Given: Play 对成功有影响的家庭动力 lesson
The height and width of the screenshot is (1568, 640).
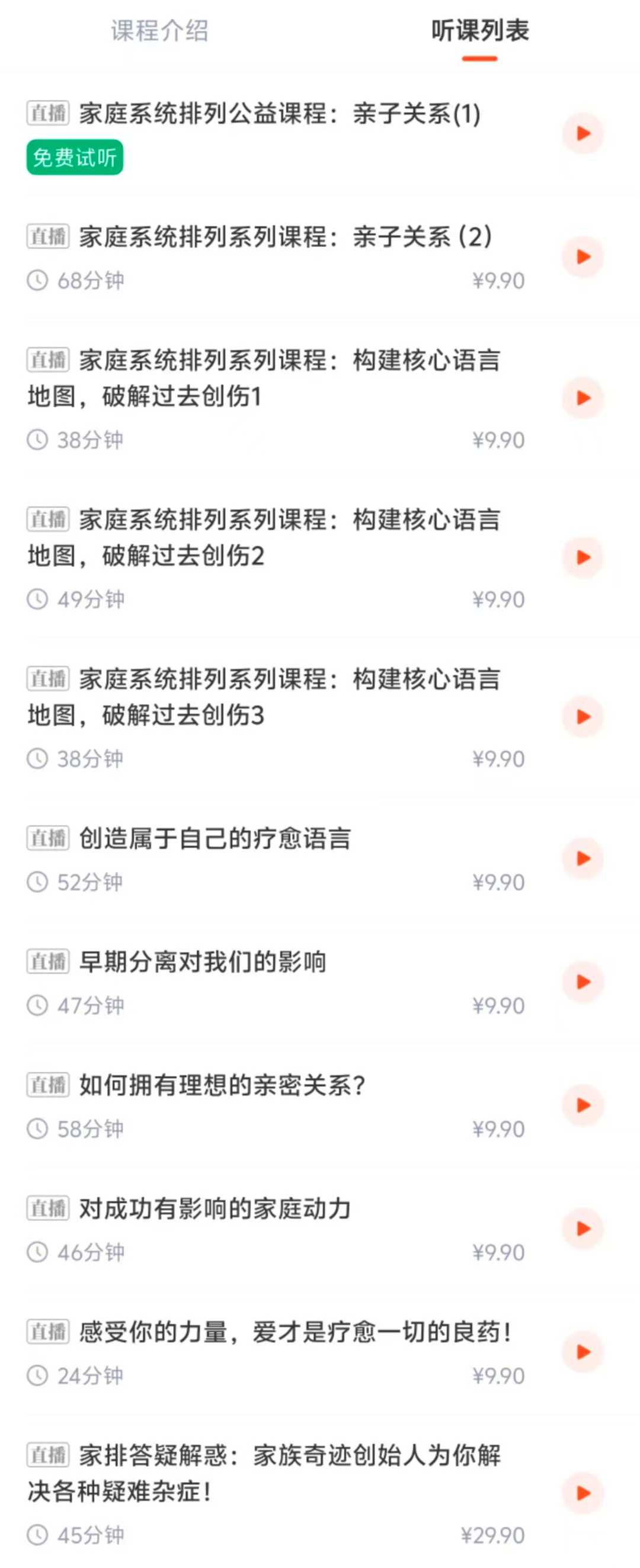Looking at the screenshot, I should 583,1229.
